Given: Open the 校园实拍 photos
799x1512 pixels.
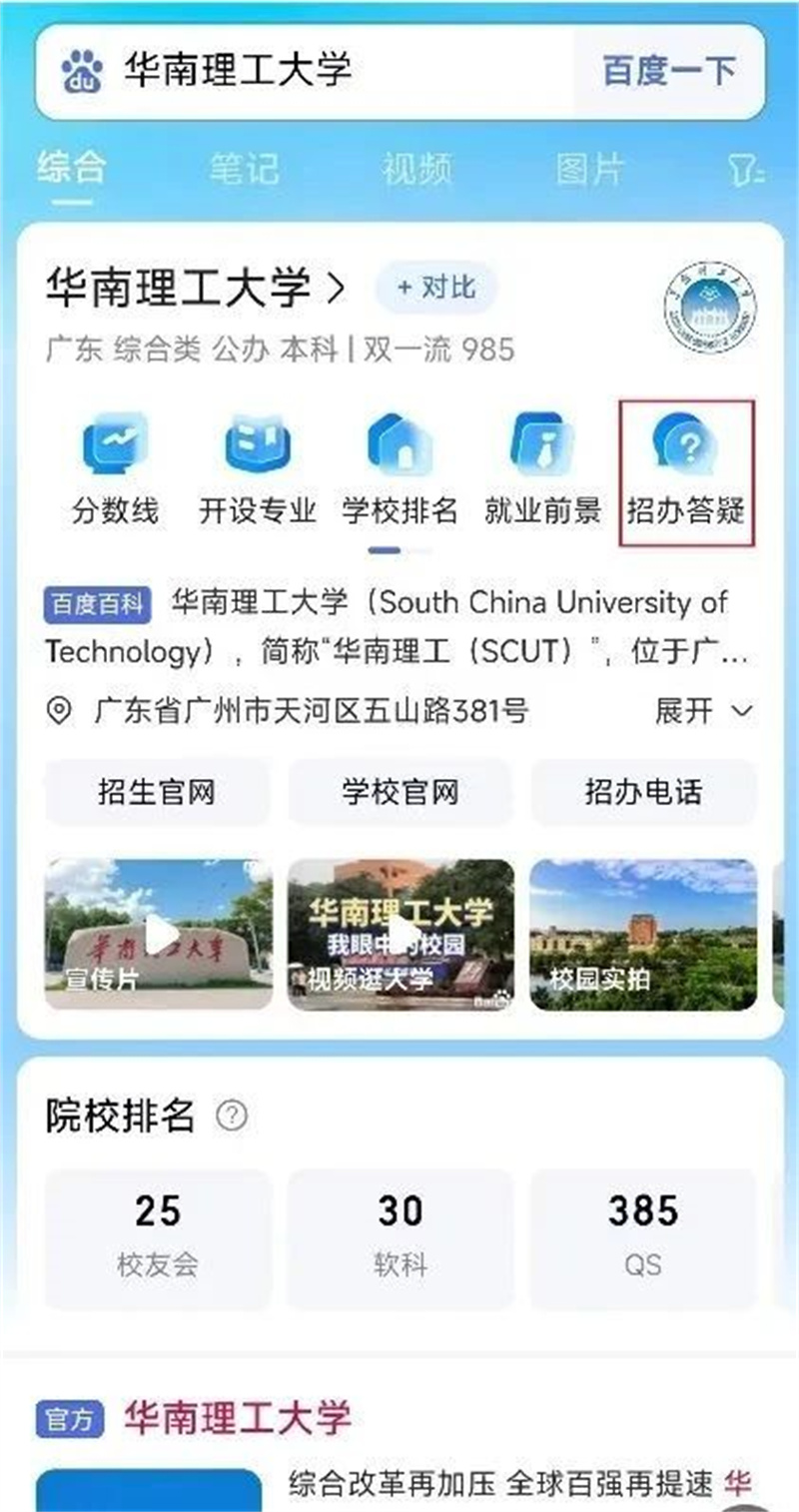Looking at the screenshot, I should pyautogui.click(x=643, y=934).
